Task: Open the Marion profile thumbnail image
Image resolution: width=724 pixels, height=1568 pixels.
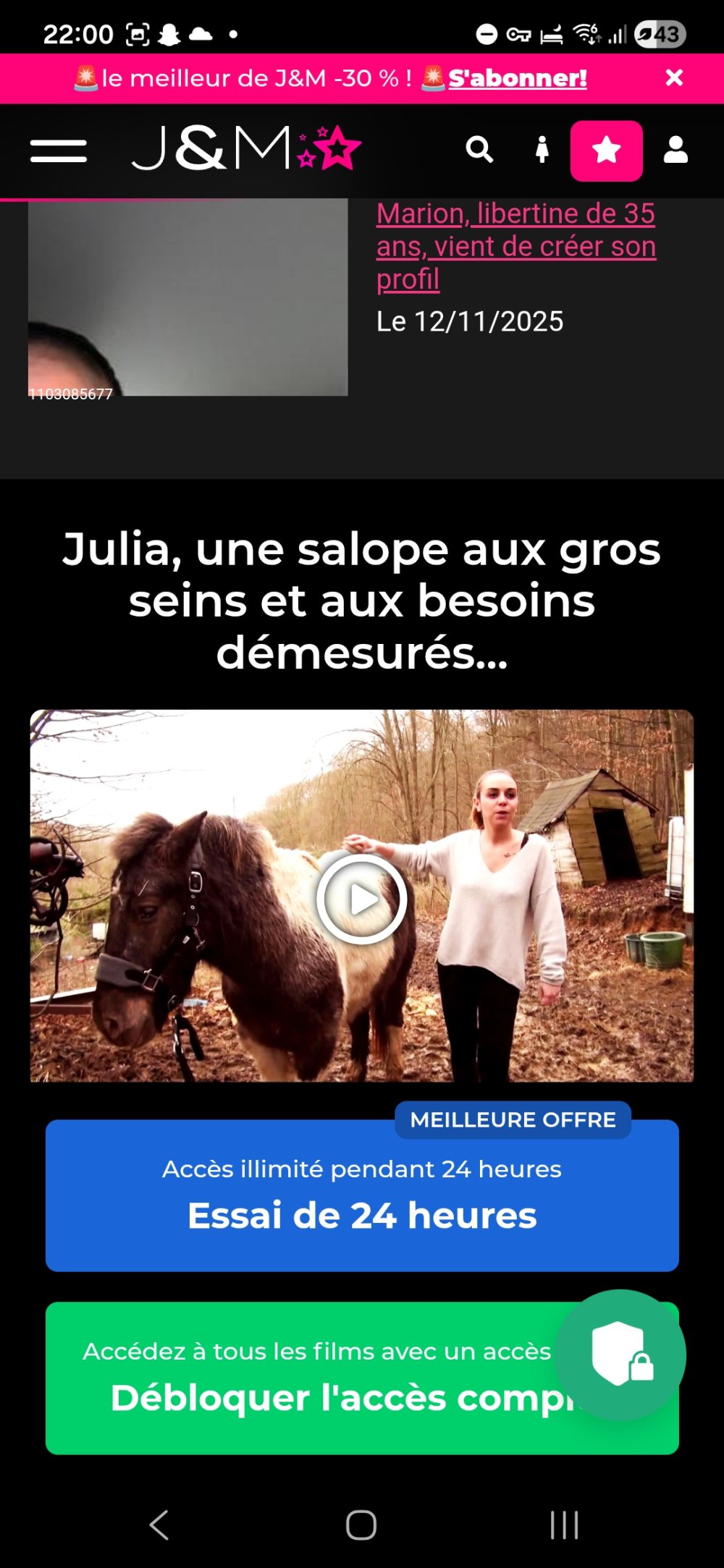Action: 188,298
